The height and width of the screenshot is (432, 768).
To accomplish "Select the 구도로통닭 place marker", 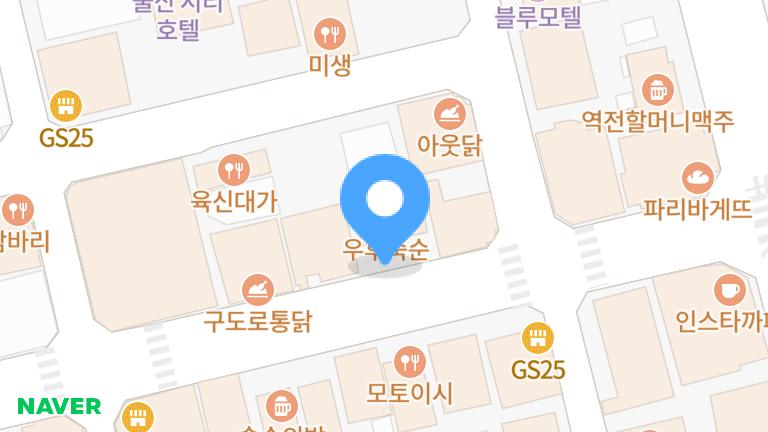I will [x=258, y=291].
